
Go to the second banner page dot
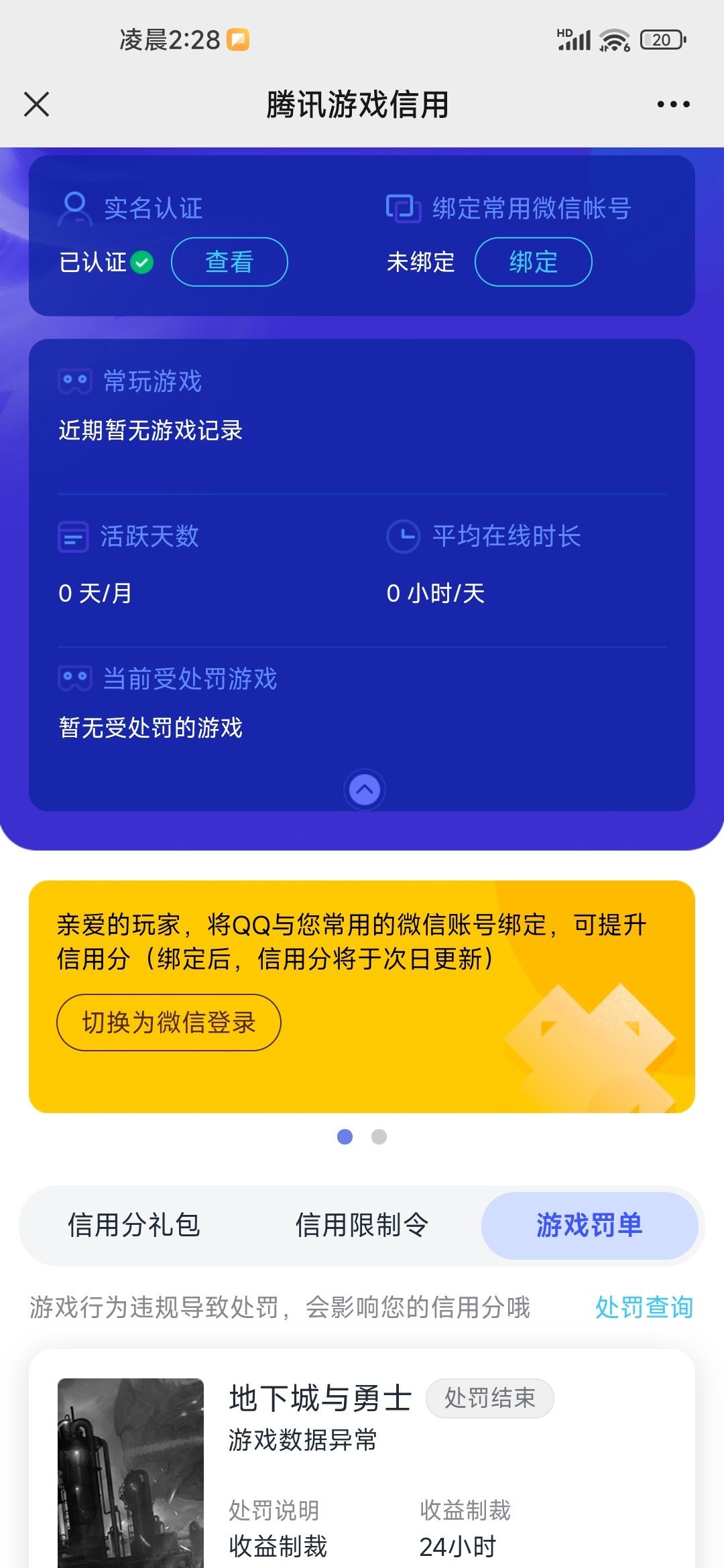click(x=379, y=1136)
